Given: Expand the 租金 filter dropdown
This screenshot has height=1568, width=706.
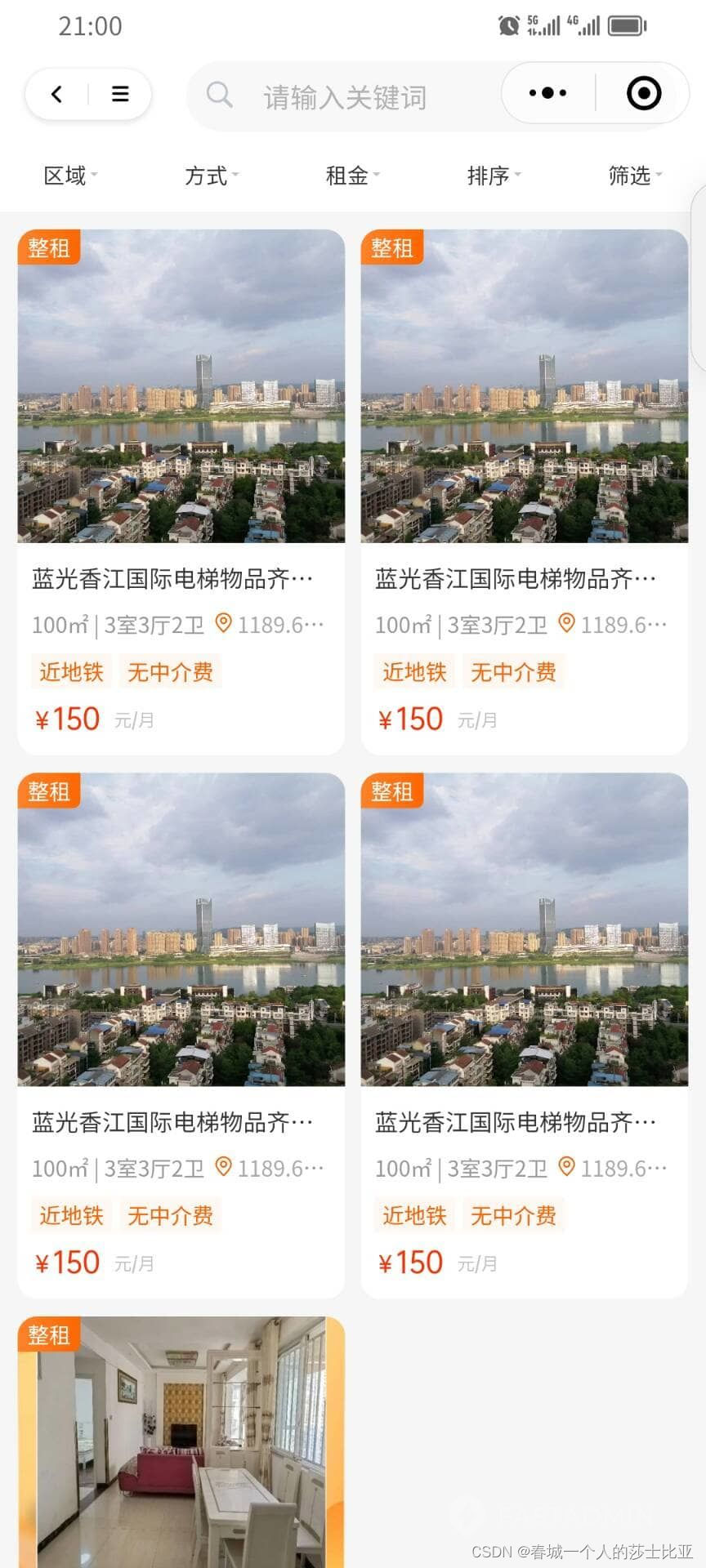Looking at the screenshot, I should coord(352,176).
